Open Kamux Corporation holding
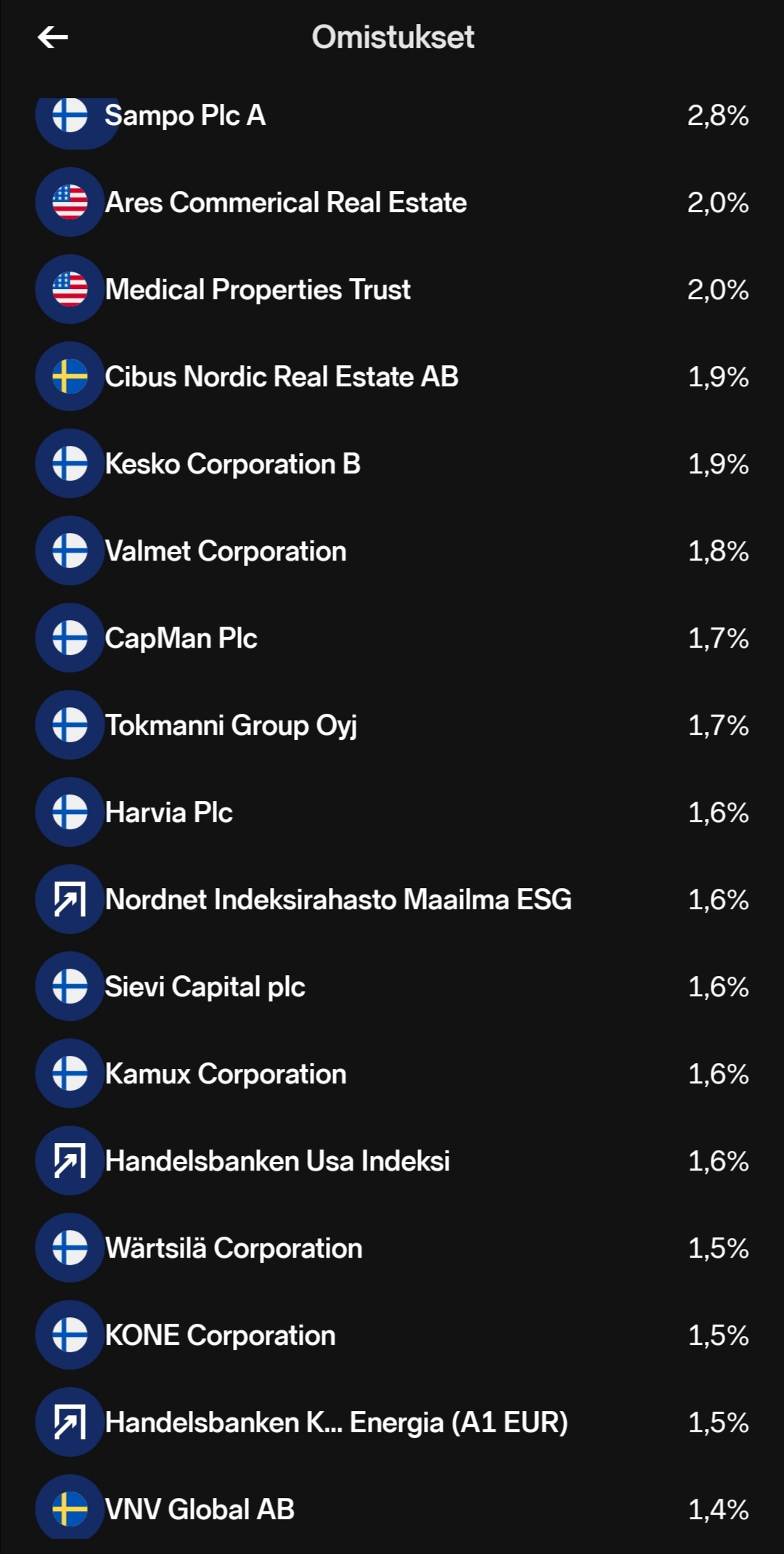Viewport: 784px width, 1554px height. tap(392, 1074)
